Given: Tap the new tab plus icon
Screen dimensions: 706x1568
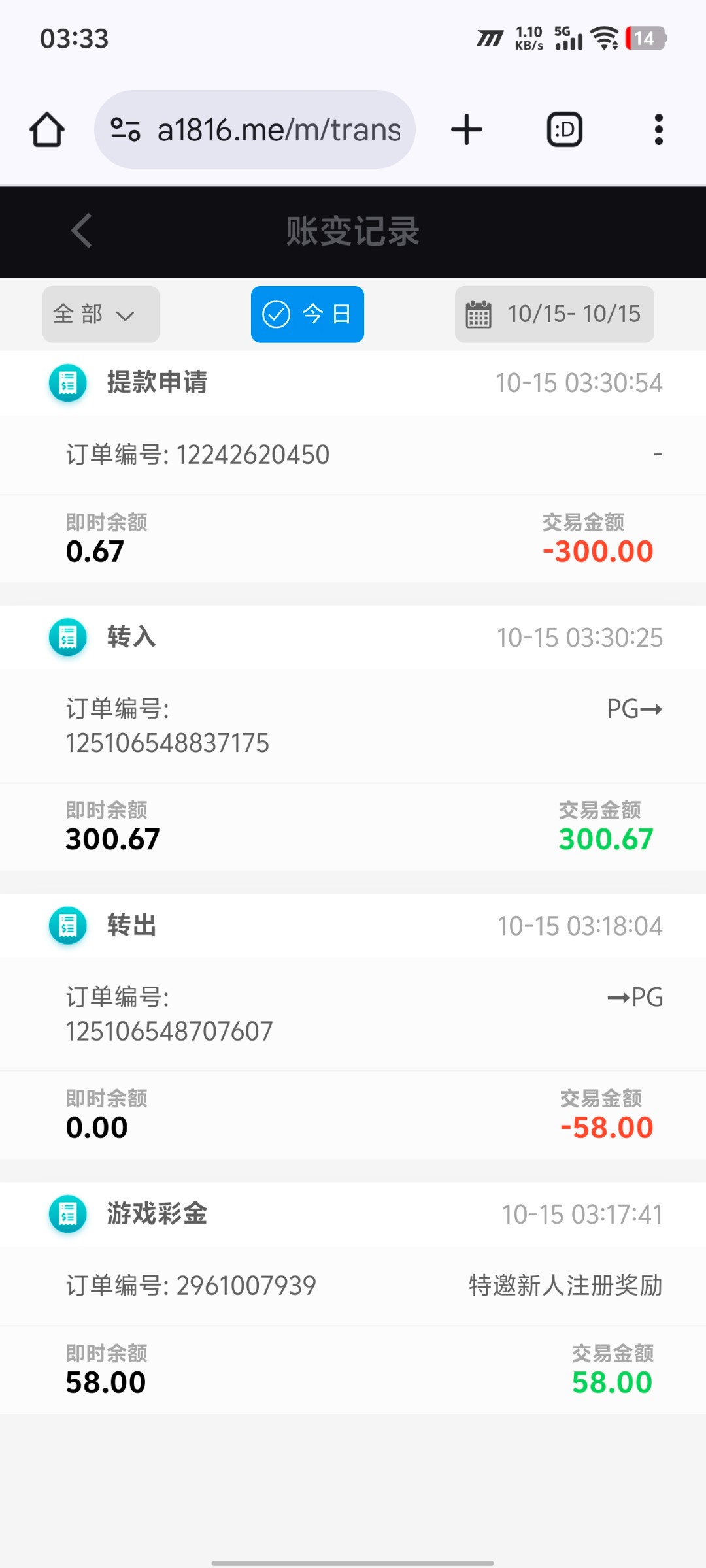Looking at the screenshot, I should point(466,129).
